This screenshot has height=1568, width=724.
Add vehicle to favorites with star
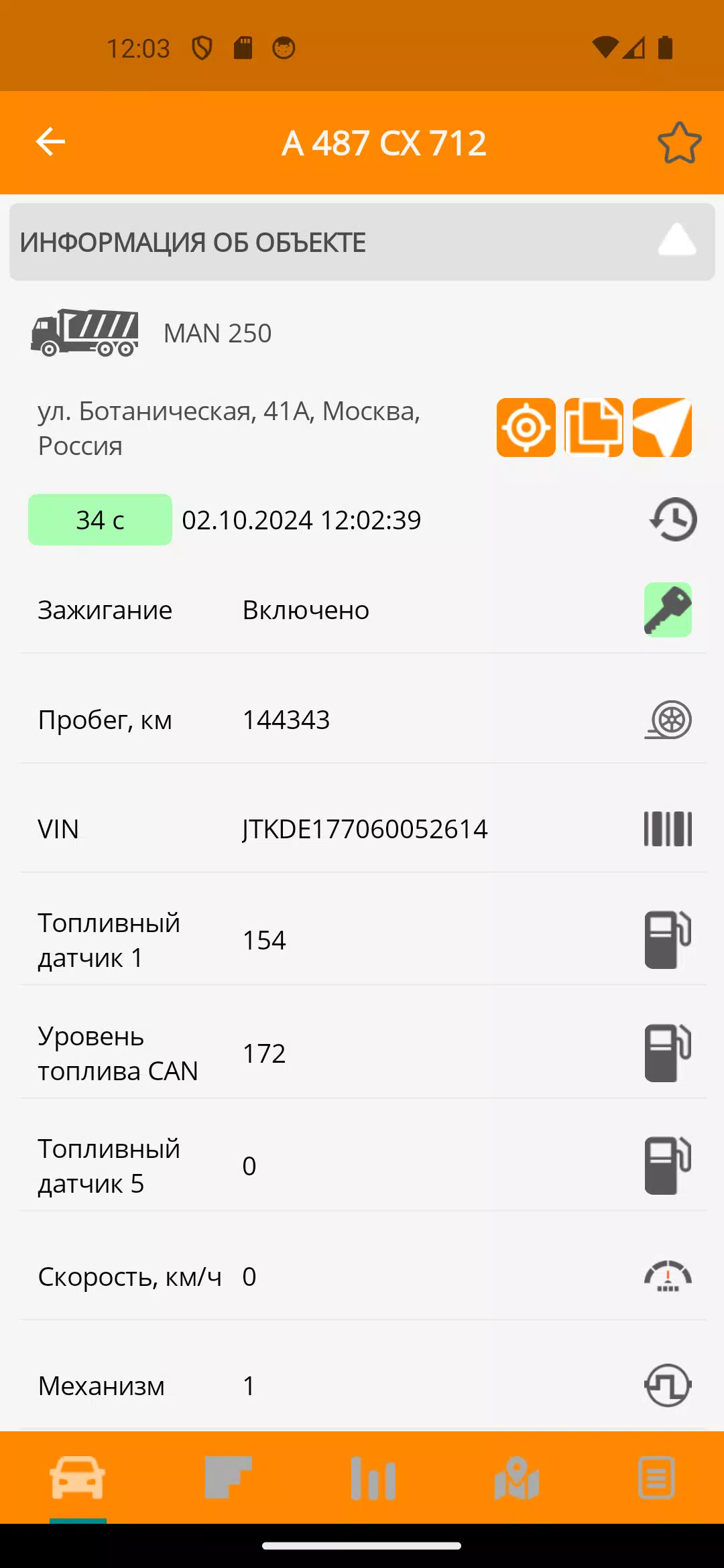pos(679,143)
